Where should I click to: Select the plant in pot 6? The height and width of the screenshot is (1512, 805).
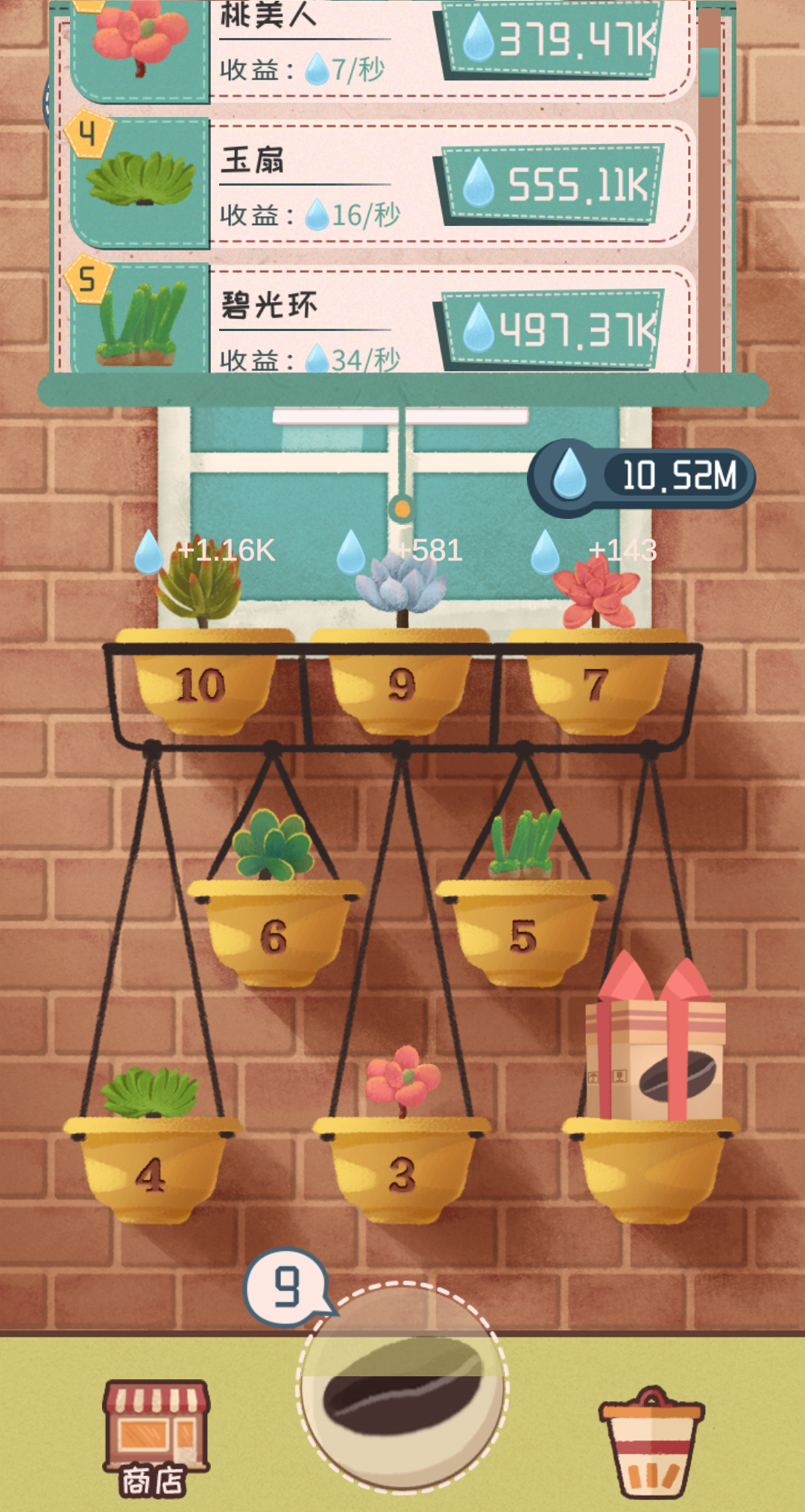[x=272, y=846]
